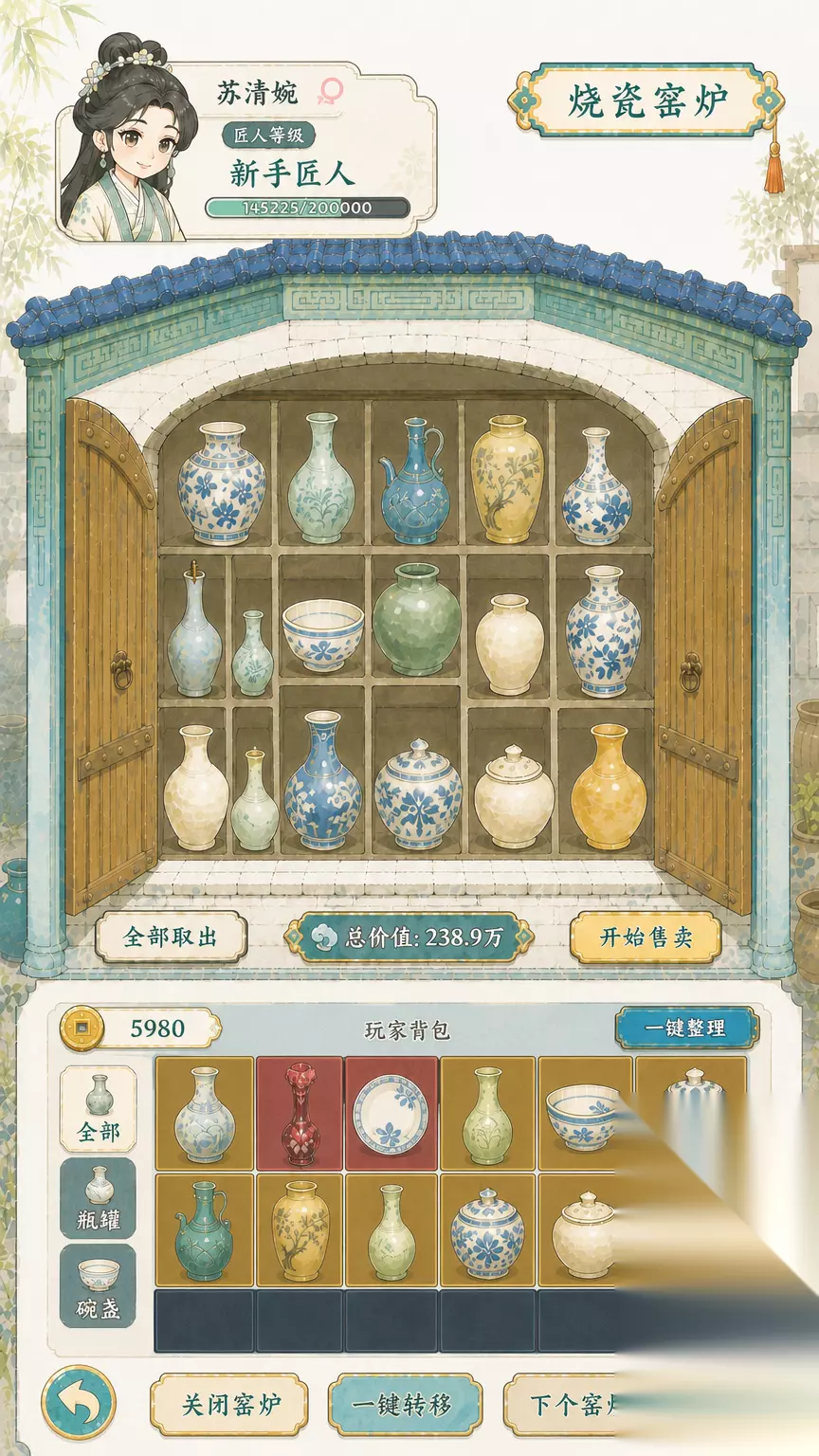The image size is (819, 1456).
Task: Select the teal ewer in backpack
Action: coord(204,1229)
